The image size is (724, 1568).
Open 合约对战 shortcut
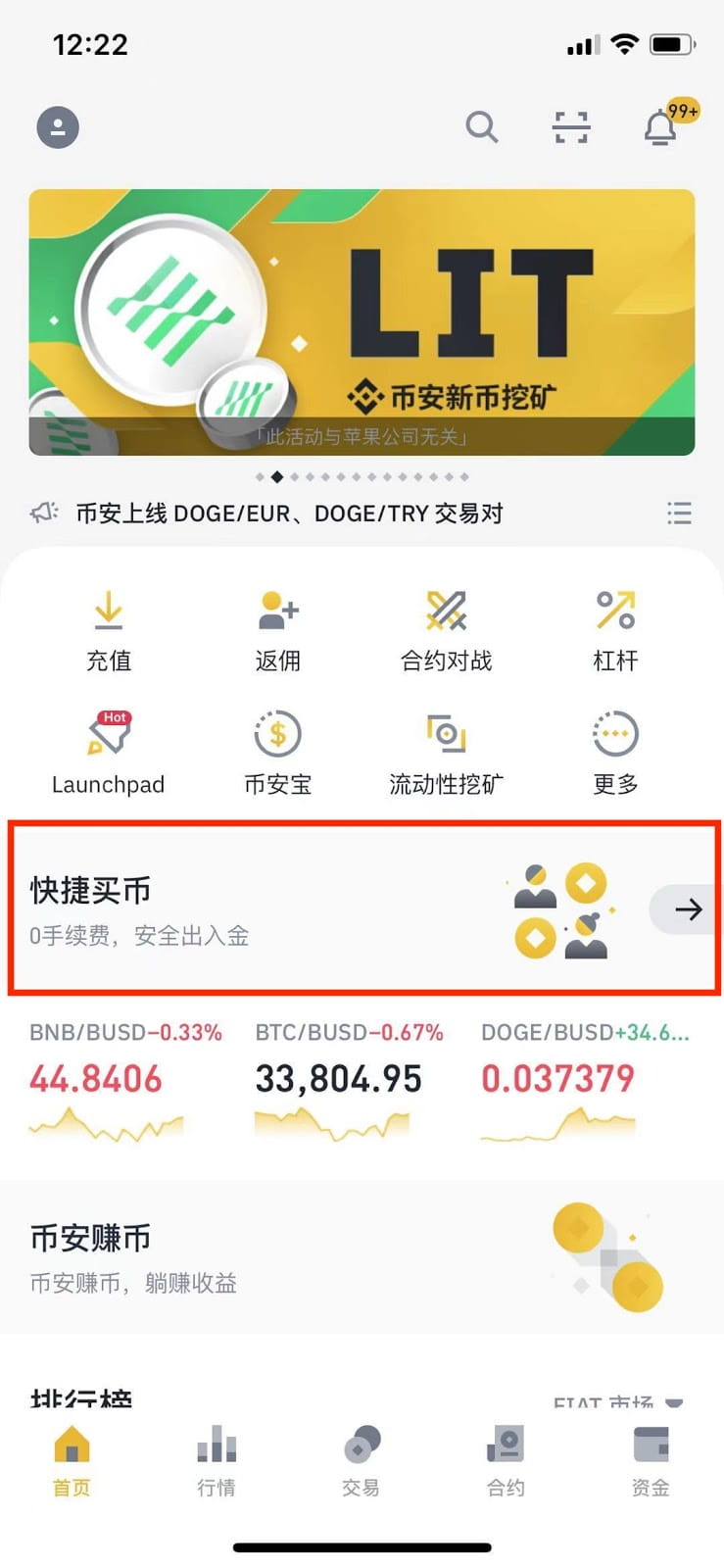pos(447,630)
